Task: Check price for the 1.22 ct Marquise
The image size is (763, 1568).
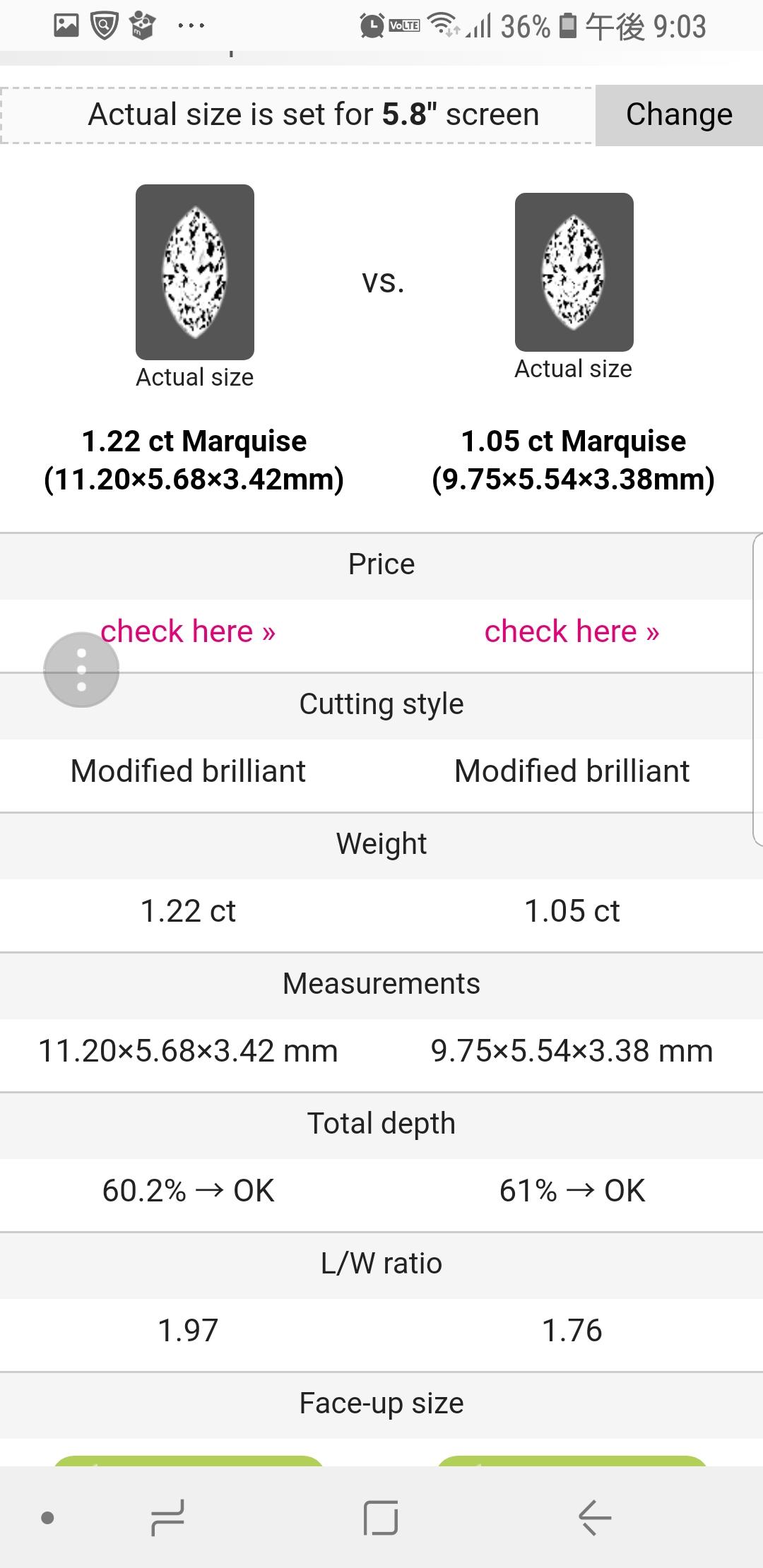Action: click(188, 631)
